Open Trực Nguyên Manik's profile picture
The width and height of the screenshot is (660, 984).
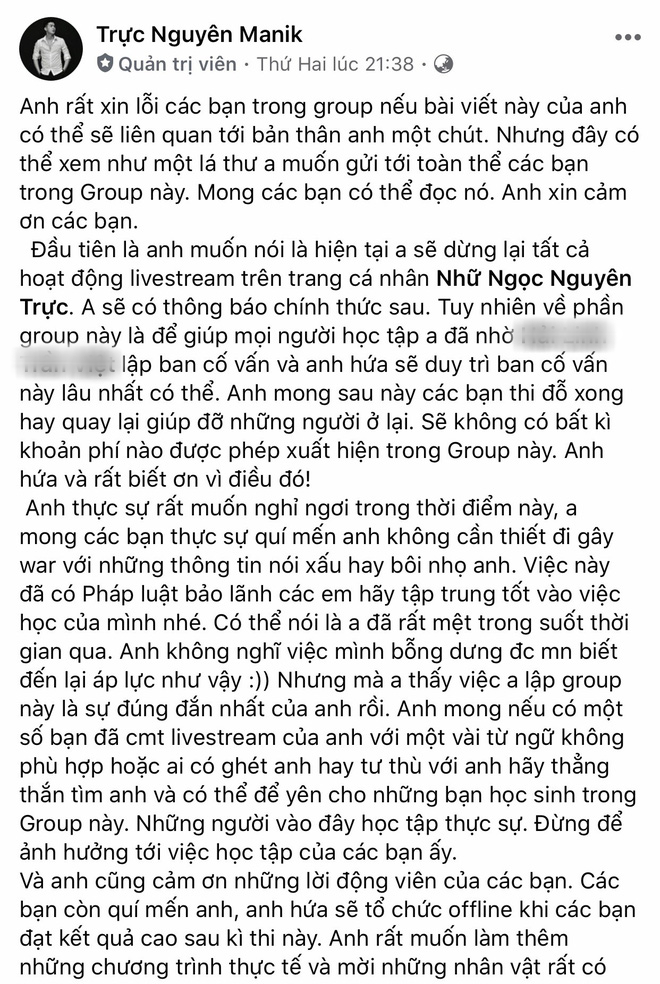tap(51, 48)
